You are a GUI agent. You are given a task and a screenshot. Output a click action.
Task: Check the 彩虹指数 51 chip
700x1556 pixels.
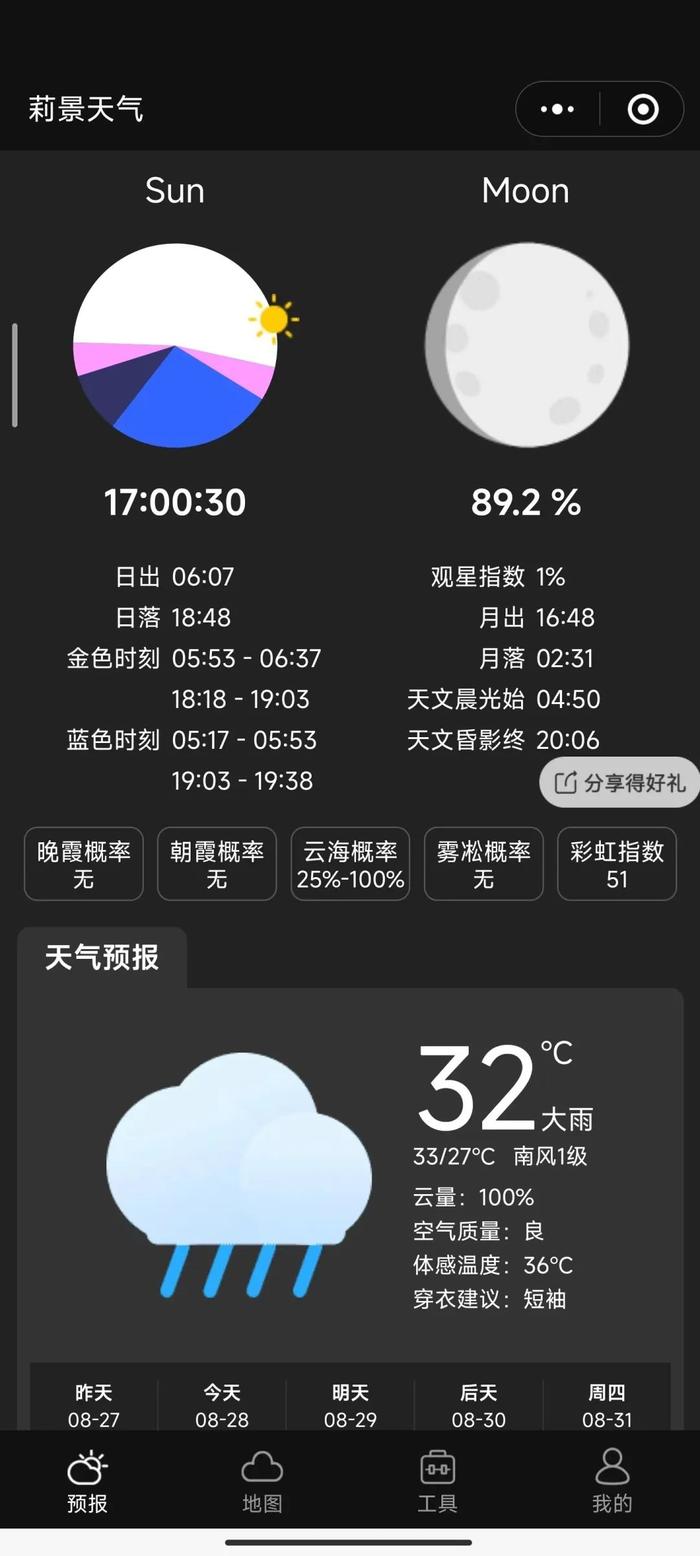[x=617, y=864]
